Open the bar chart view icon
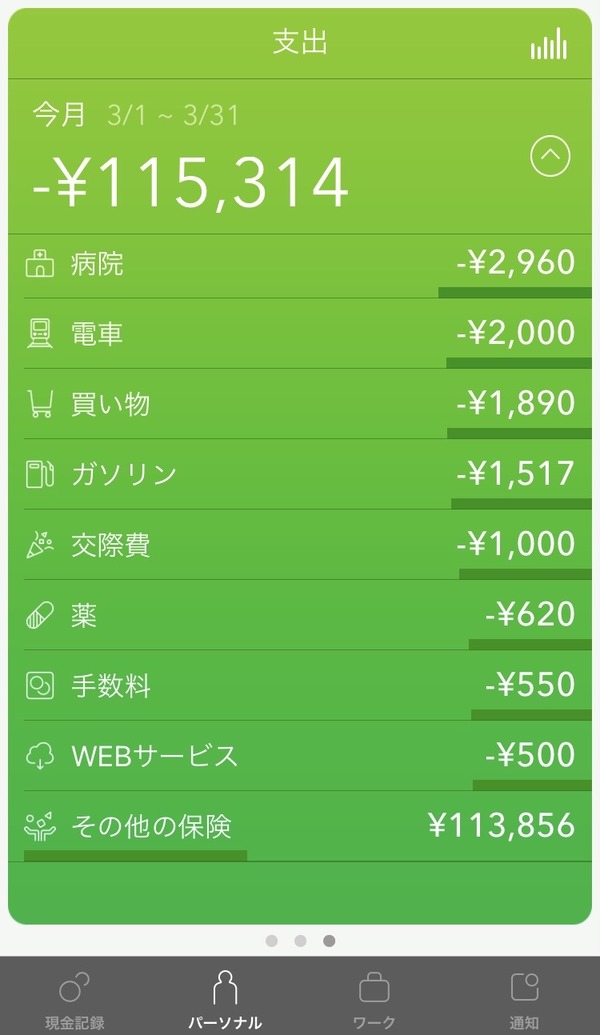The width and height of the screenshot is (600, 1035). (548, 44)
